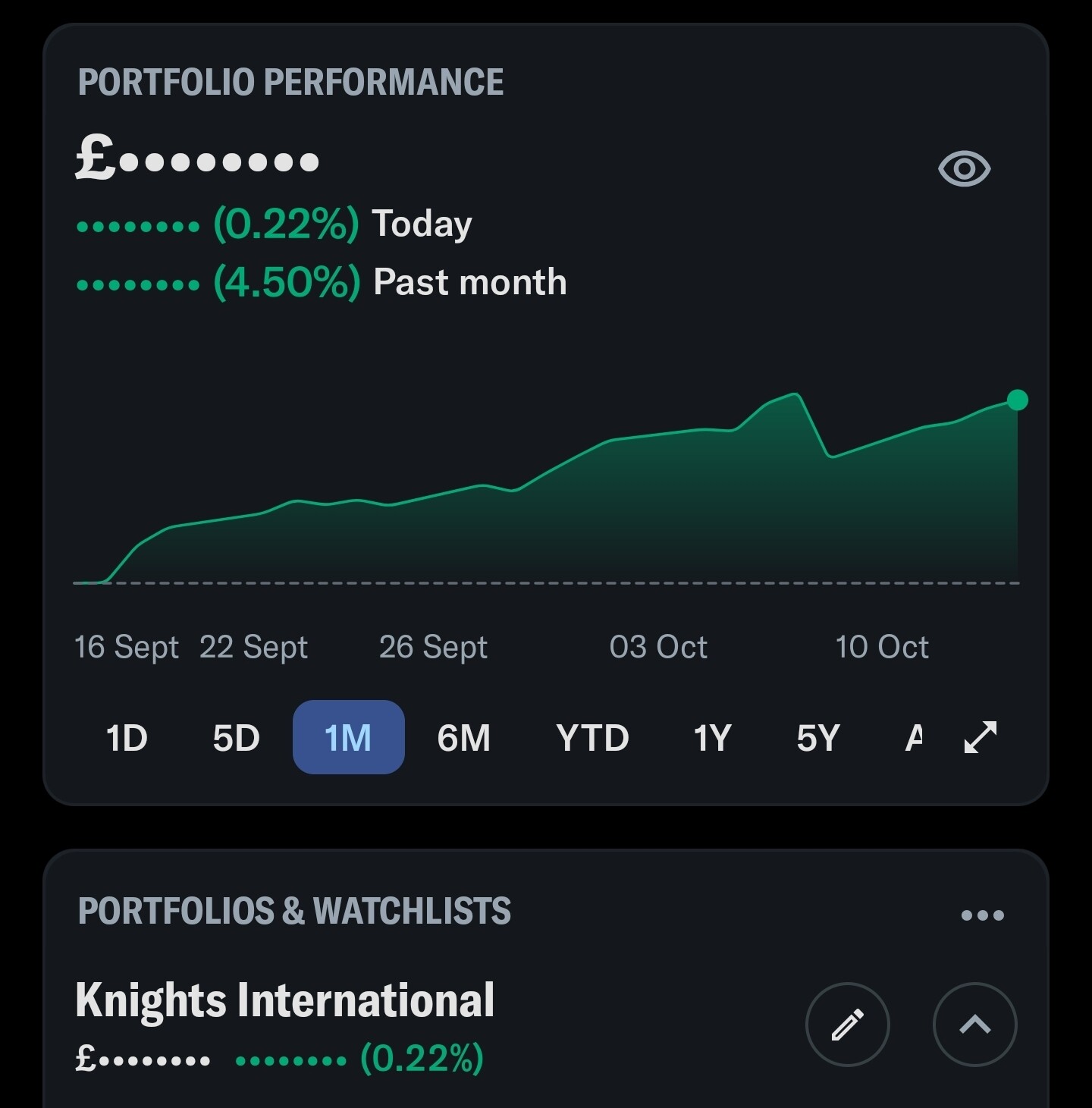The height and width of the screenshot is (1108, 1092).
Task: Switch chart to YTD range
Action: click(x=592, y=738)
